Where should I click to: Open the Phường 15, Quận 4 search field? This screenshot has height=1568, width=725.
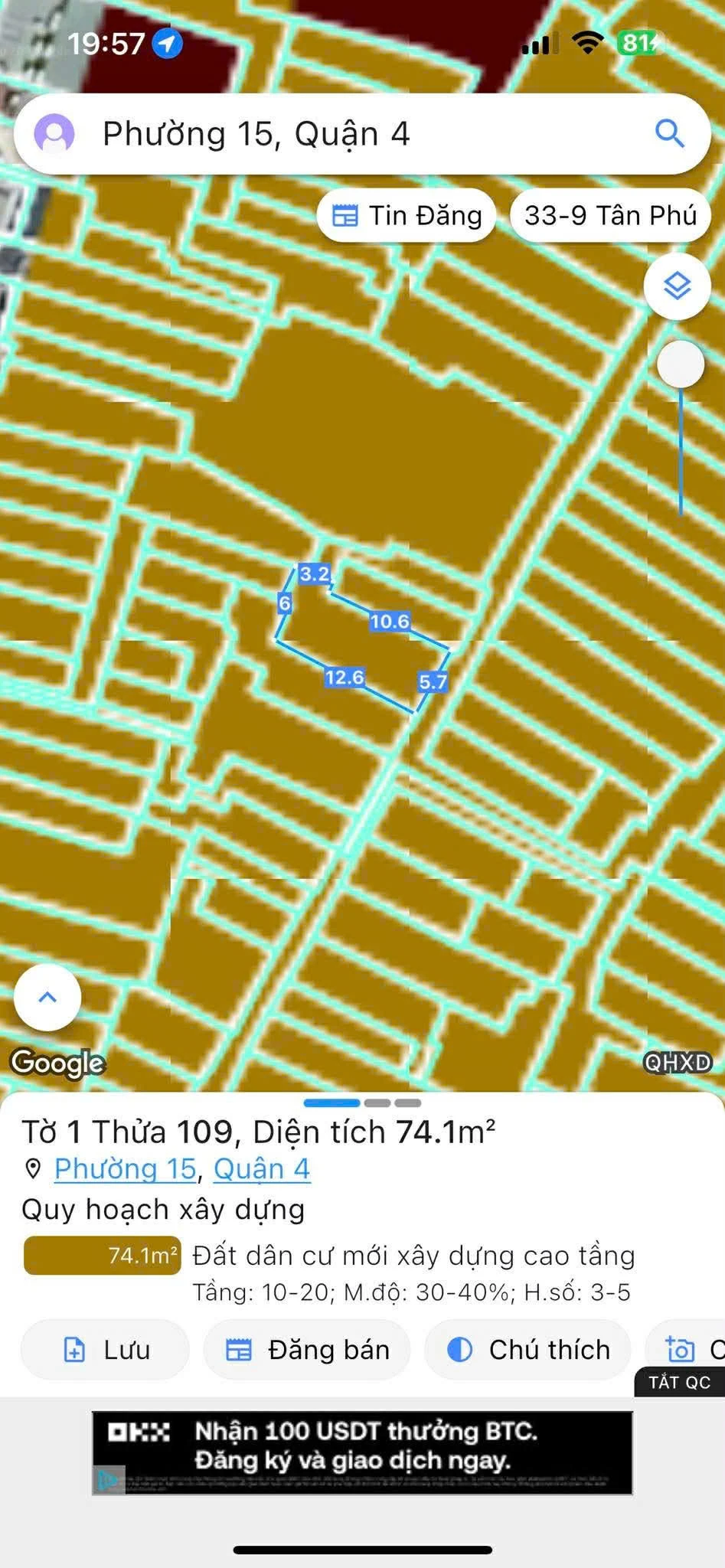pyautogui.click(x=337, y=134)
